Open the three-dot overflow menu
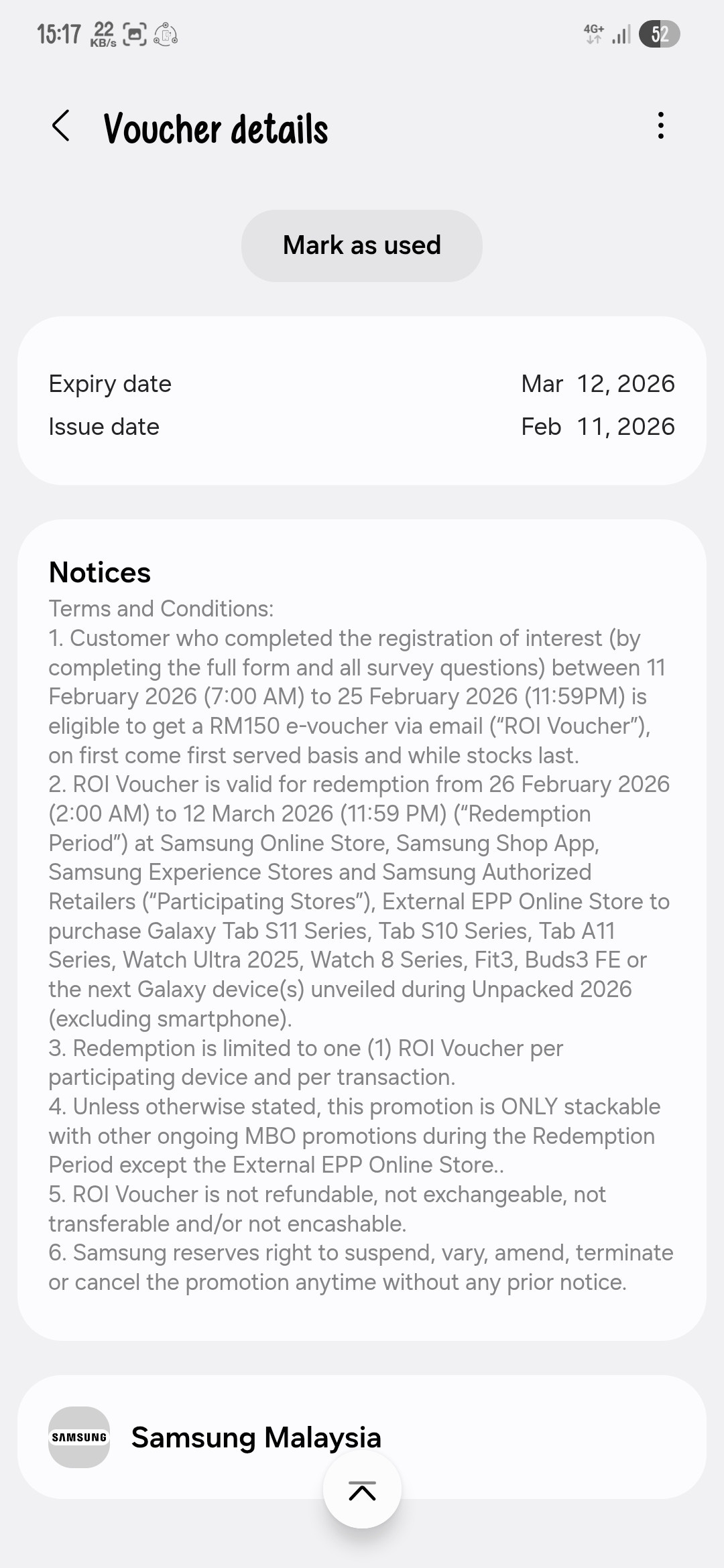The image size is (724, 1568). [x=661, y=126]
